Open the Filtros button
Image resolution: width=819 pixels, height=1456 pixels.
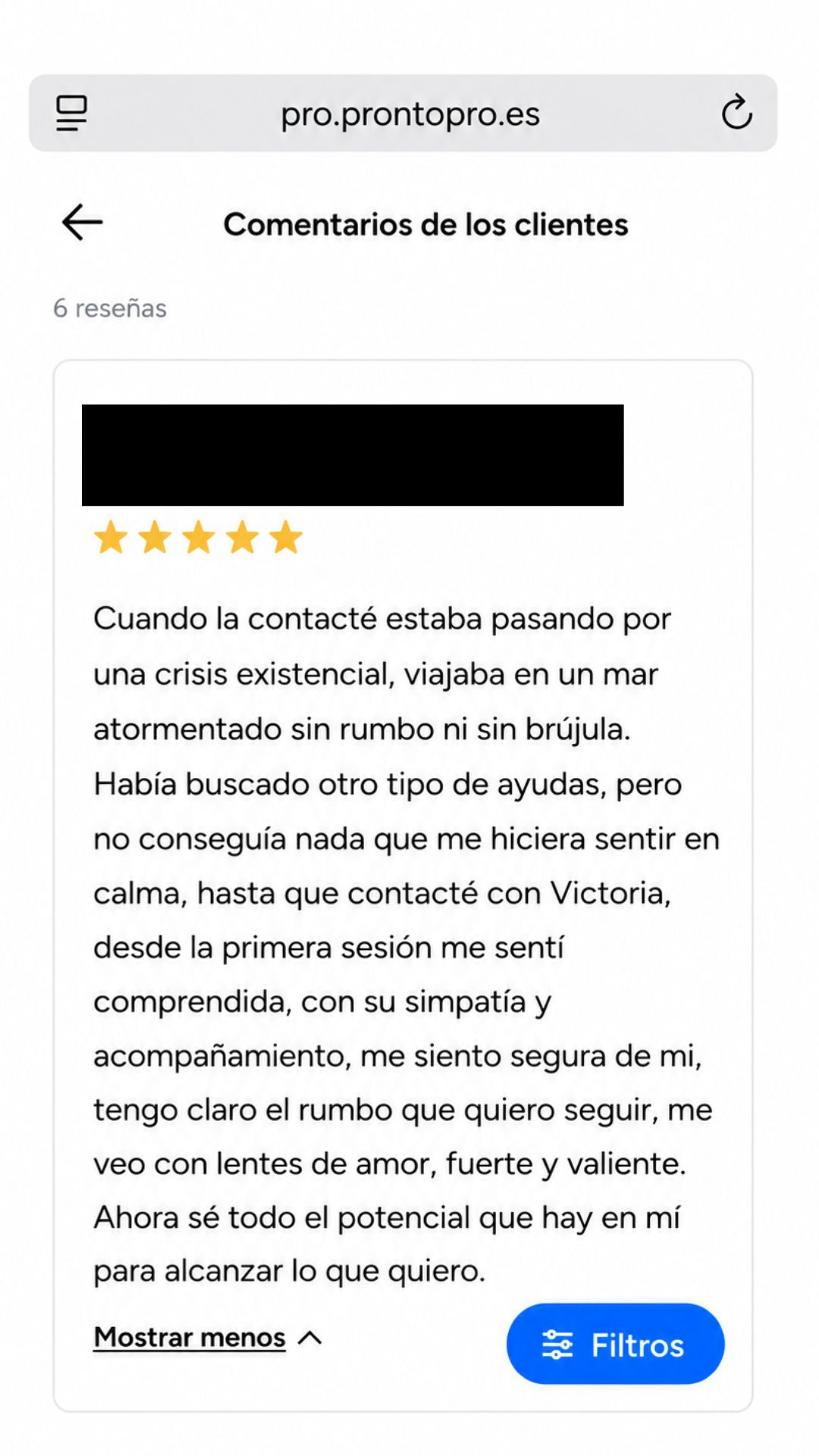pos(615,1345)
